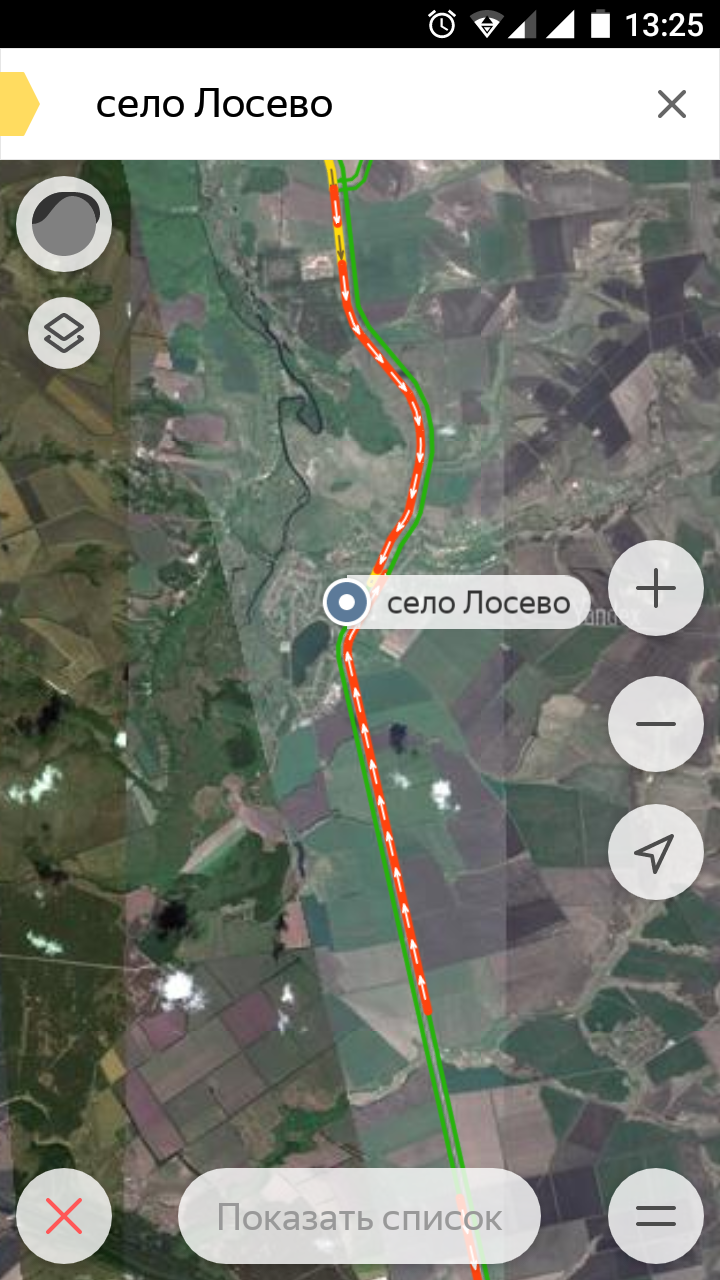Clear the село Лосево search query
This screenshot has height=1280, width=720.
tap(671, 104)
